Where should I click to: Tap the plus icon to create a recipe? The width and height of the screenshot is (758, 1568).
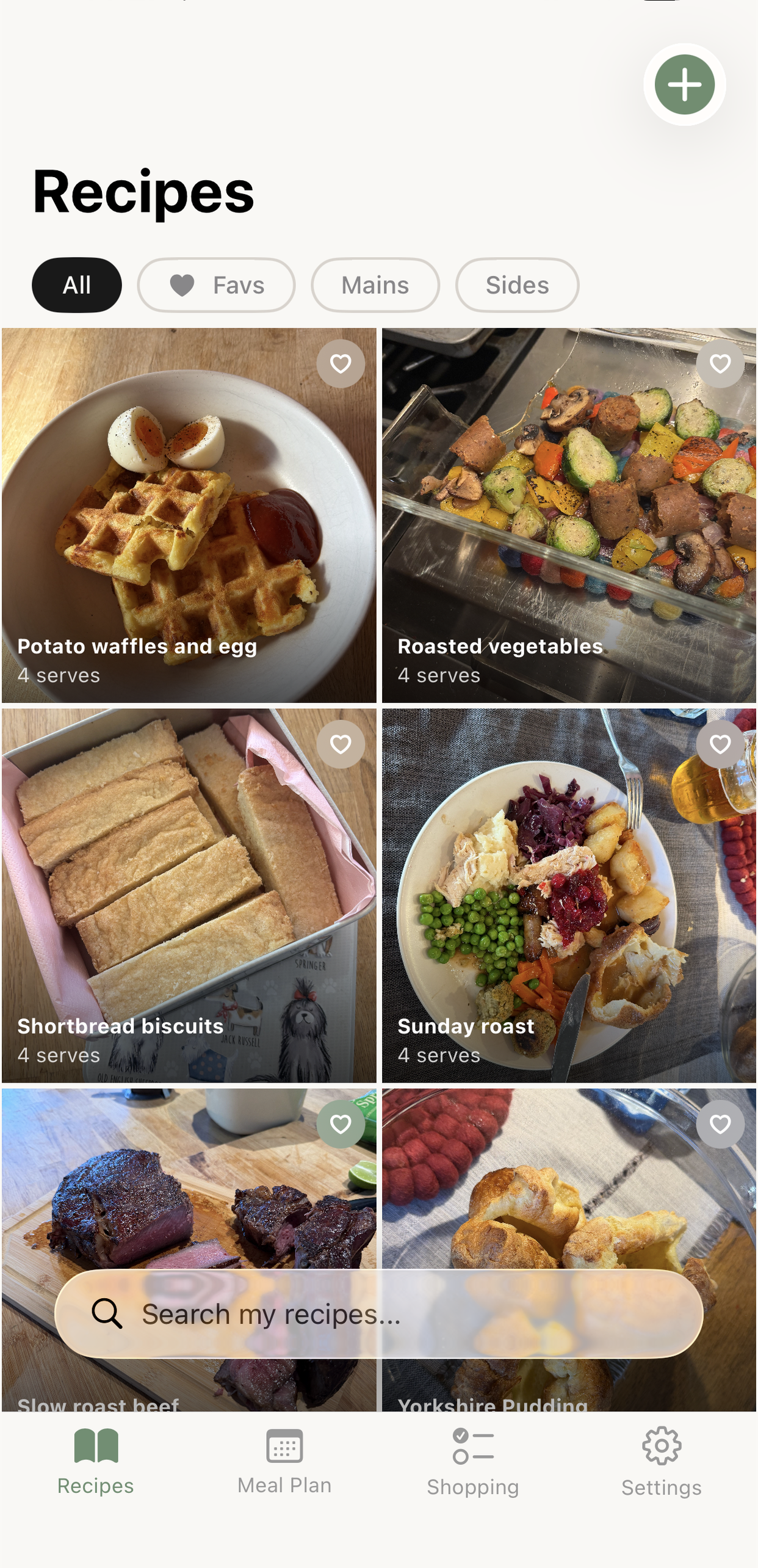tap(685, 85)
